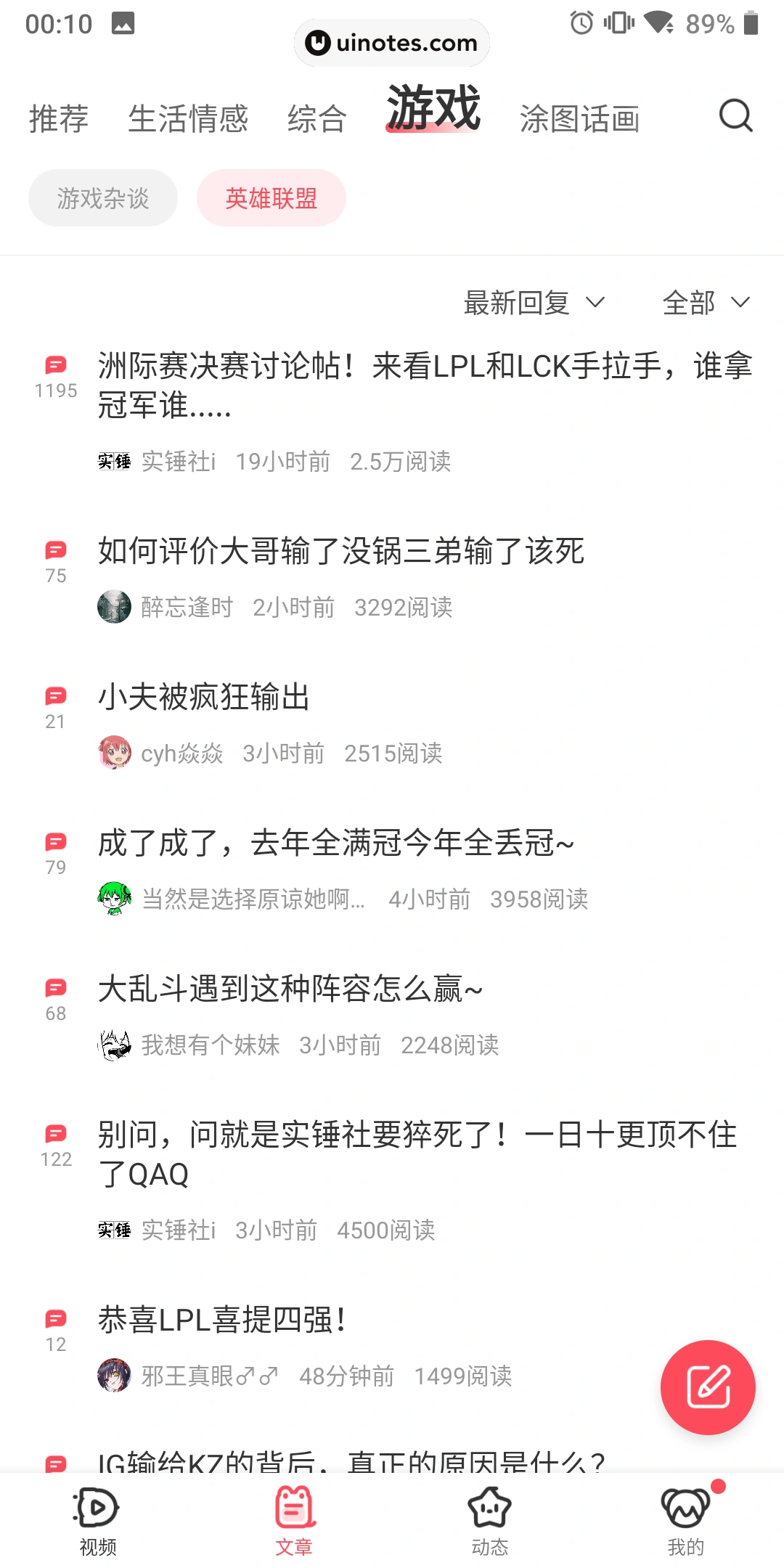Expand the 全部 filter dropdown
The image size is (784, 1568).
705,303
